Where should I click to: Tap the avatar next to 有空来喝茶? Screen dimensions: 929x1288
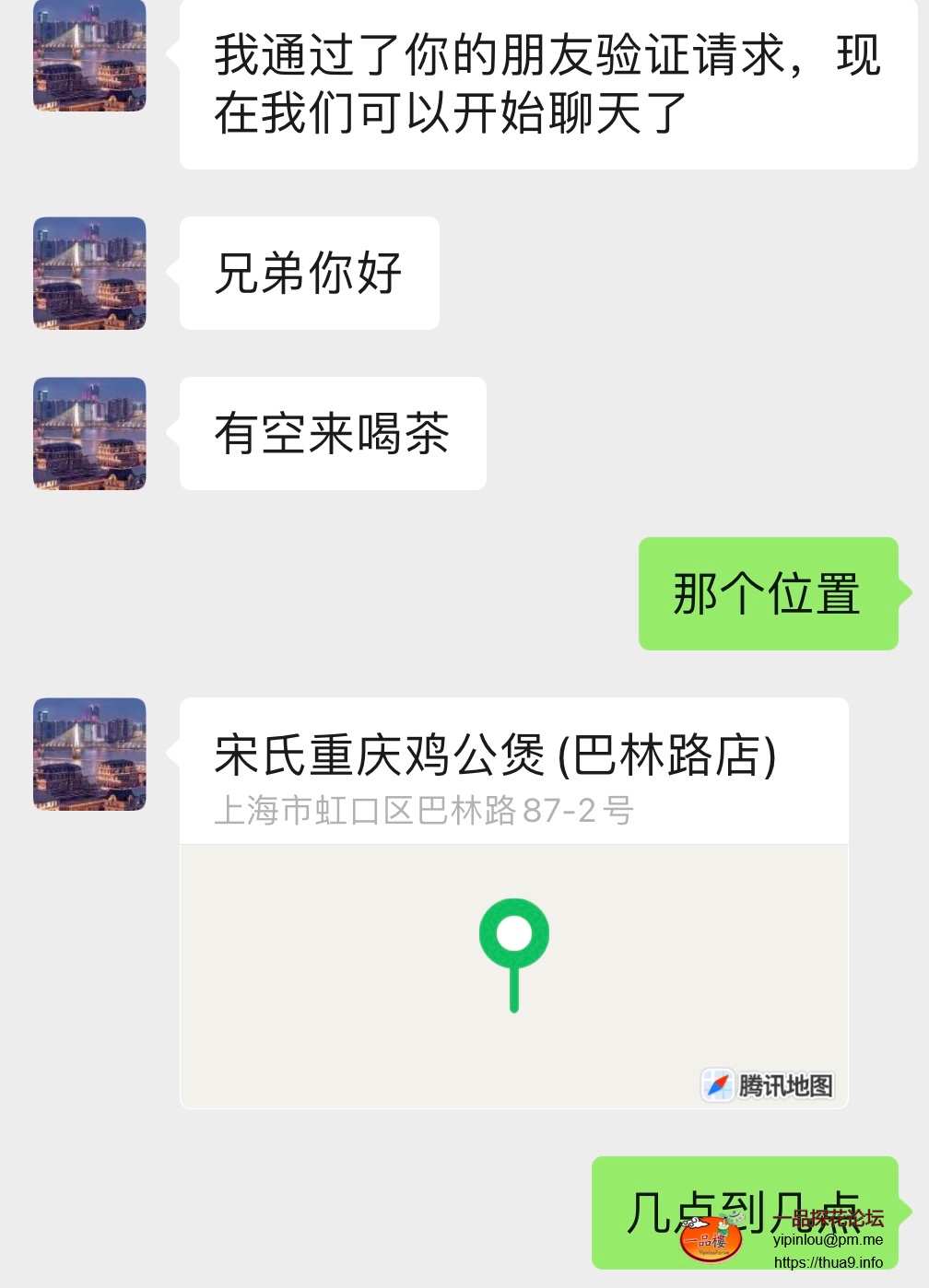coord(89,434)
